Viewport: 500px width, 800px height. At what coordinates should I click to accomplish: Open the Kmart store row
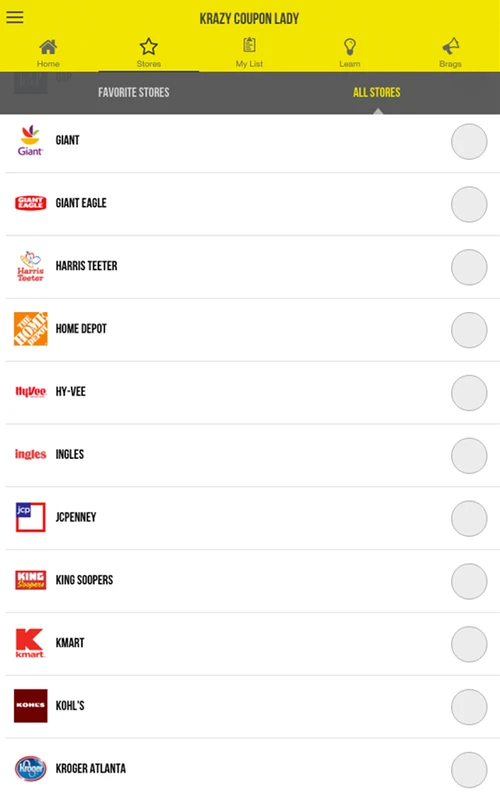click(250, 644)
